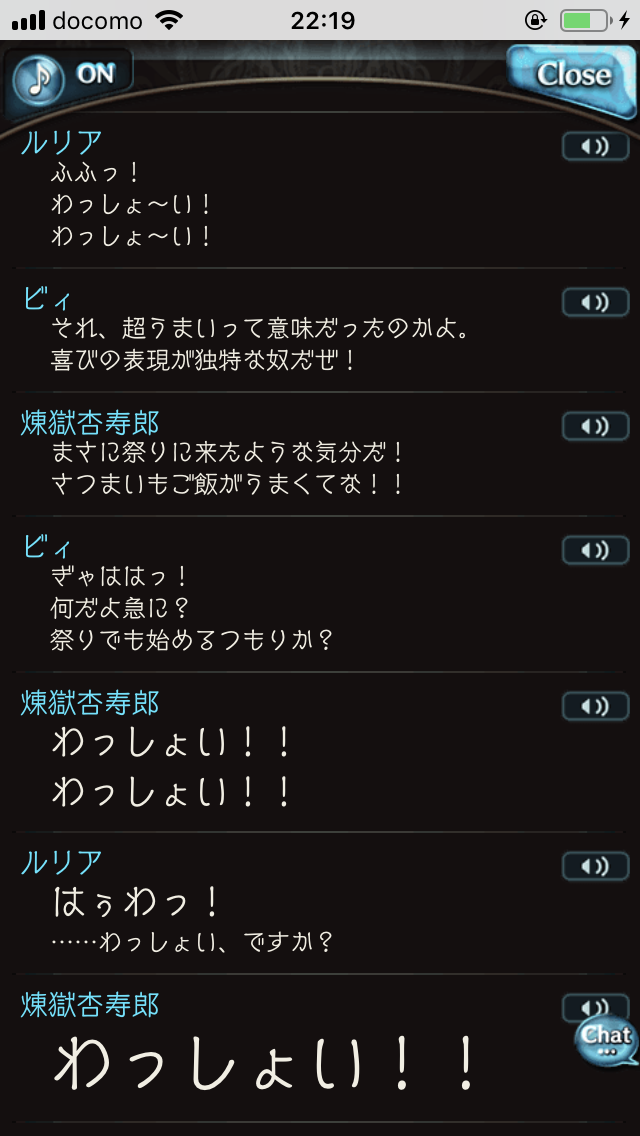Image resolution: width=640 pixels, height=1136 pixels.
Task: Play voice for ルリア's ふふっ！ line
Action: [x=595, y=147]
